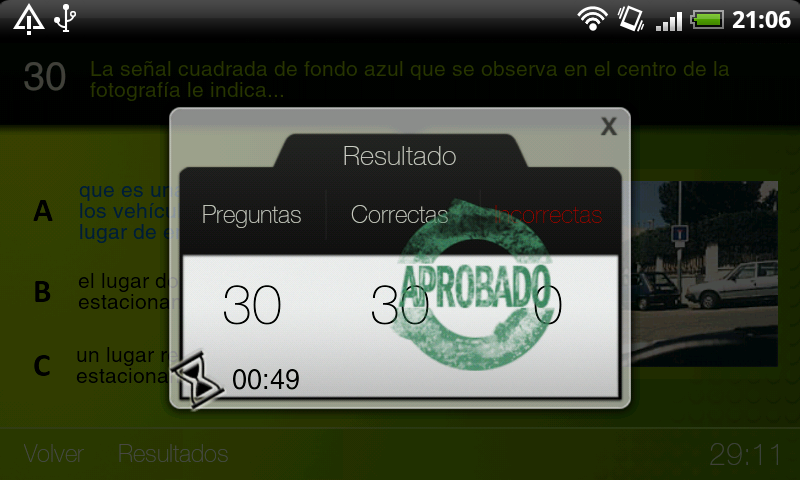This screenshot has width=800, height=480.
Task: Select answer option C
Action: (44, 366)
